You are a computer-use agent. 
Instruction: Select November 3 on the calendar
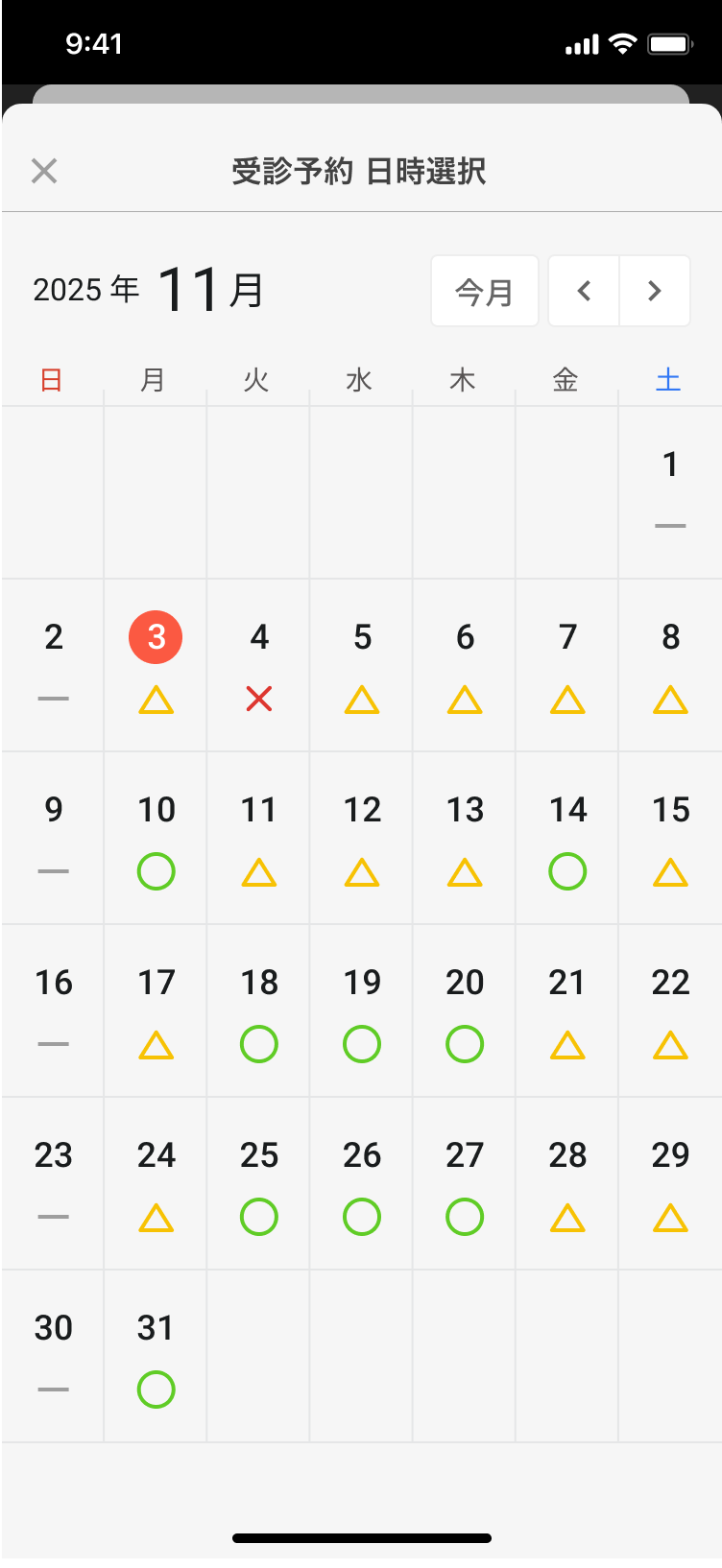156,664
